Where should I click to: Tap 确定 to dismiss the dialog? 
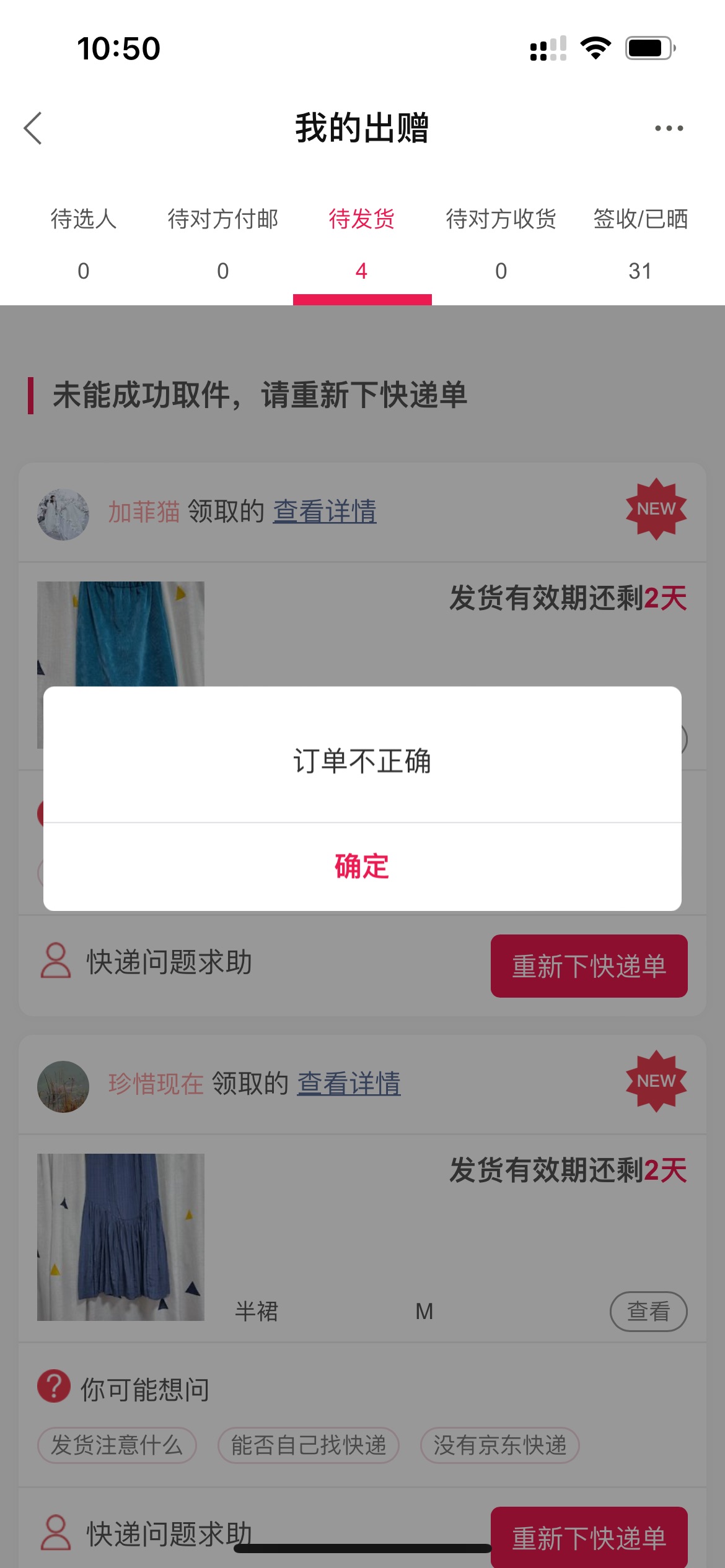coord(362,866)
